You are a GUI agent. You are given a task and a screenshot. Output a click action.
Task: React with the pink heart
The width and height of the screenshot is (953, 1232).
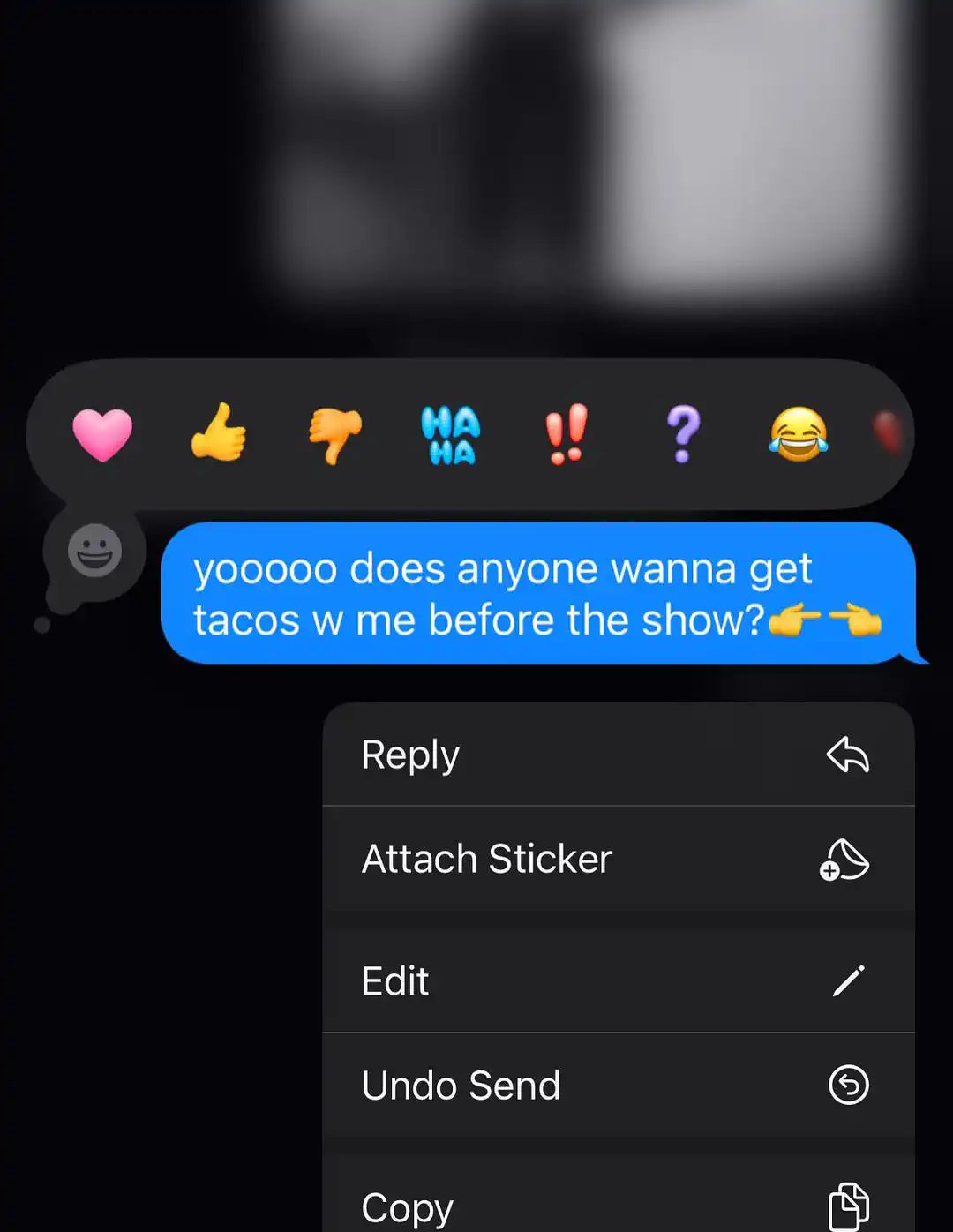coord(102,434)
